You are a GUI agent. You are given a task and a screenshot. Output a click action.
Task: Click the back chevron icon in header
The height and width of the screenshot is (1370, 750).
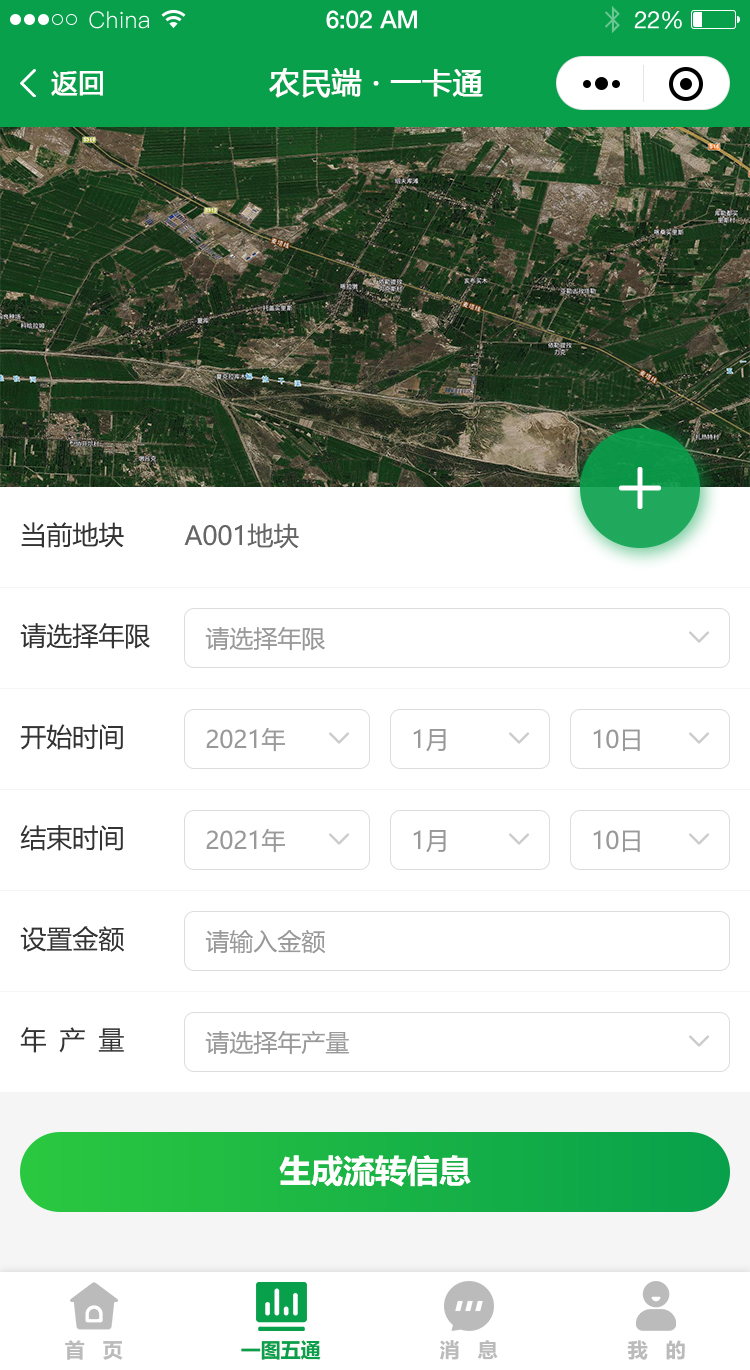(x=27, y=83)
